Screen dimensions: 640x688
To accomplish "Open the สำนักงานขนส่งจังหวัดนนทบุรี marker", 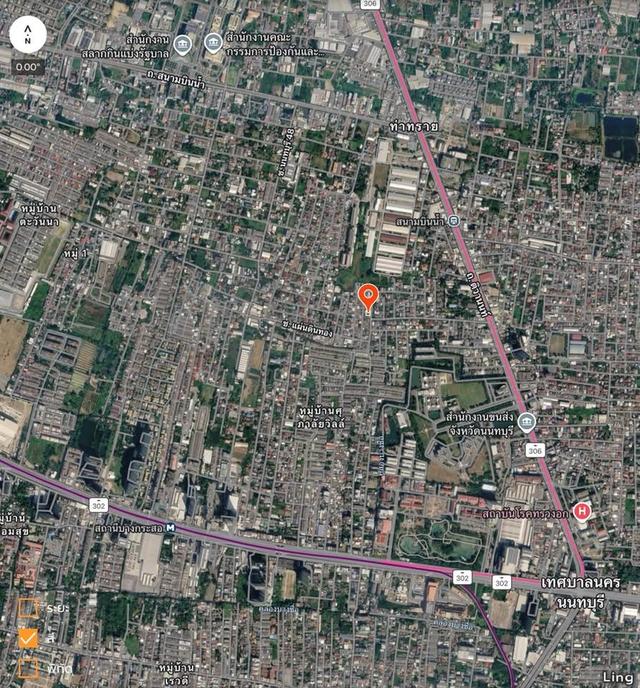I will tap(527, 422).
